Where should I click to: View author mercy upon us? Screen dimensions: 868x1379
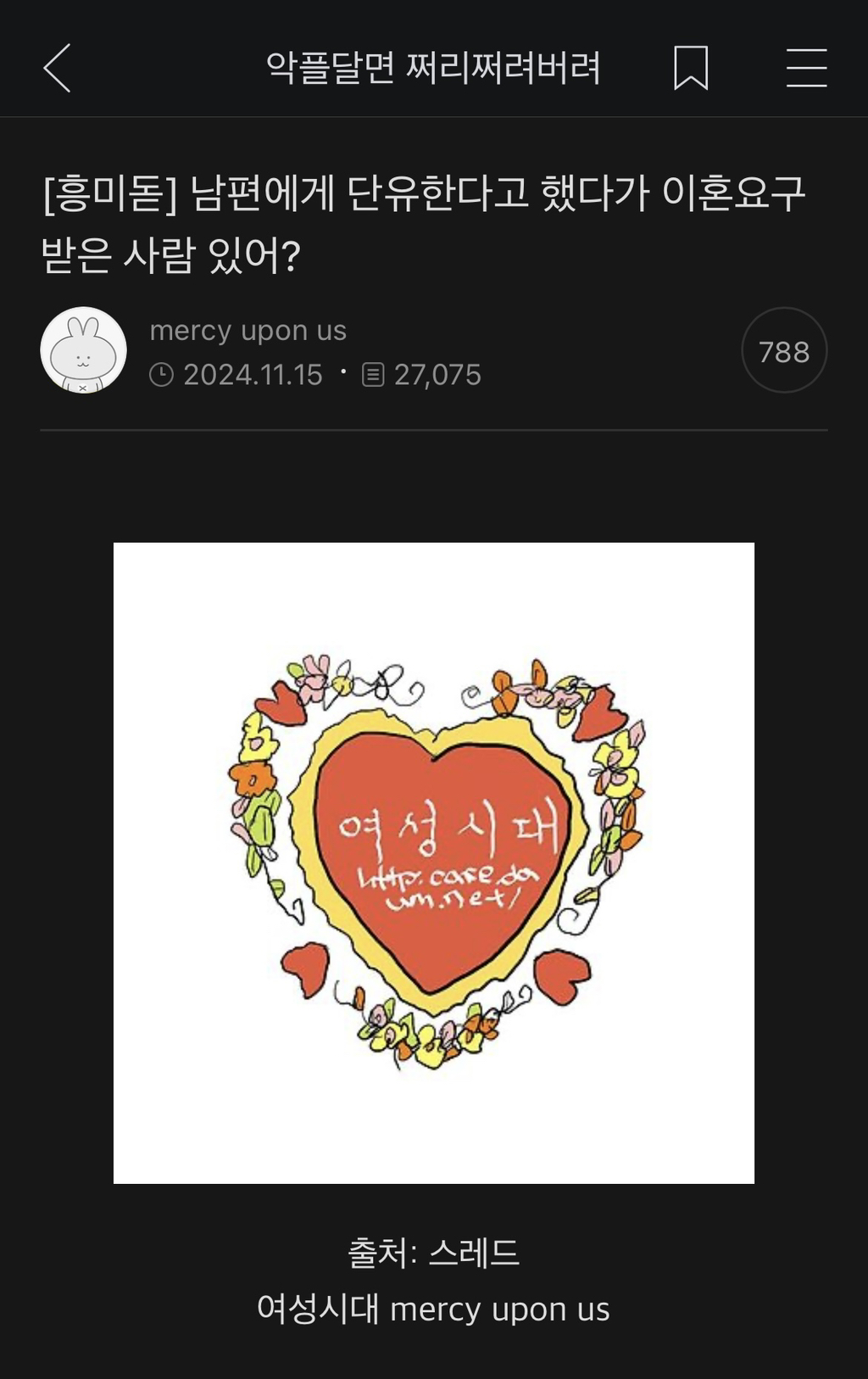248,330
